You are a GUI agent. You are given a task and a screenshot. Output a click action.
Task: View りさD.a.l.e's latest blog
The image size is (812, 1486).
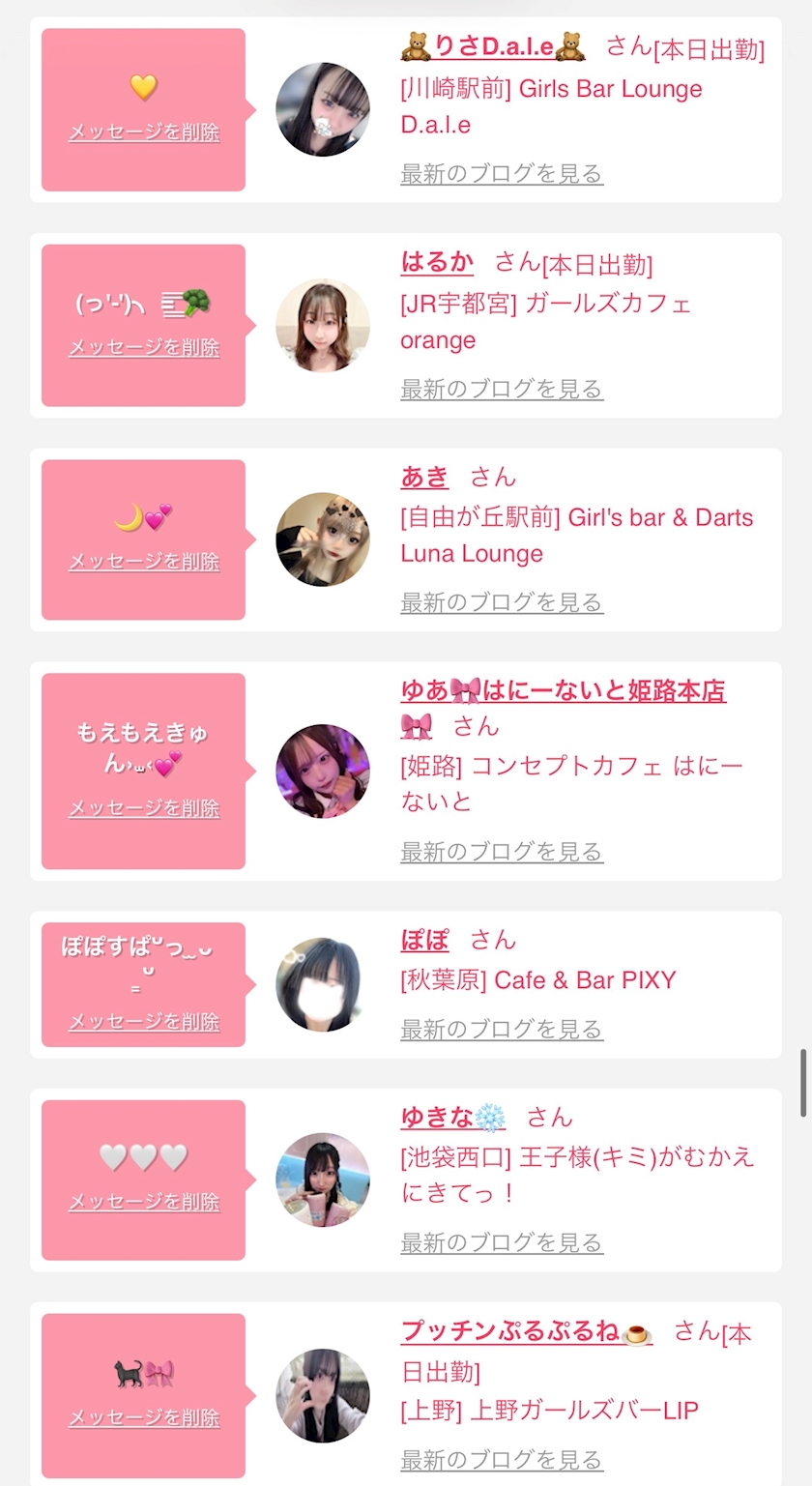tap(502, 174)
